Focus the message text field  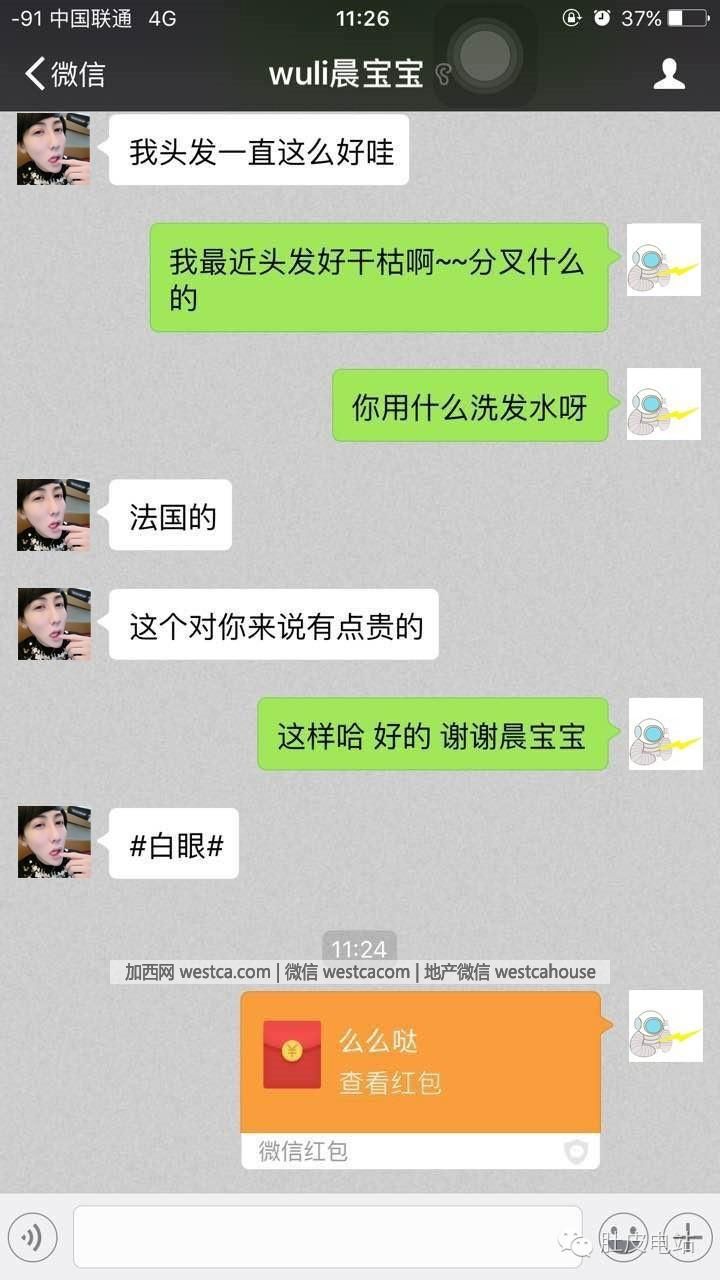pyautogui.click(x=328, y=1239)
